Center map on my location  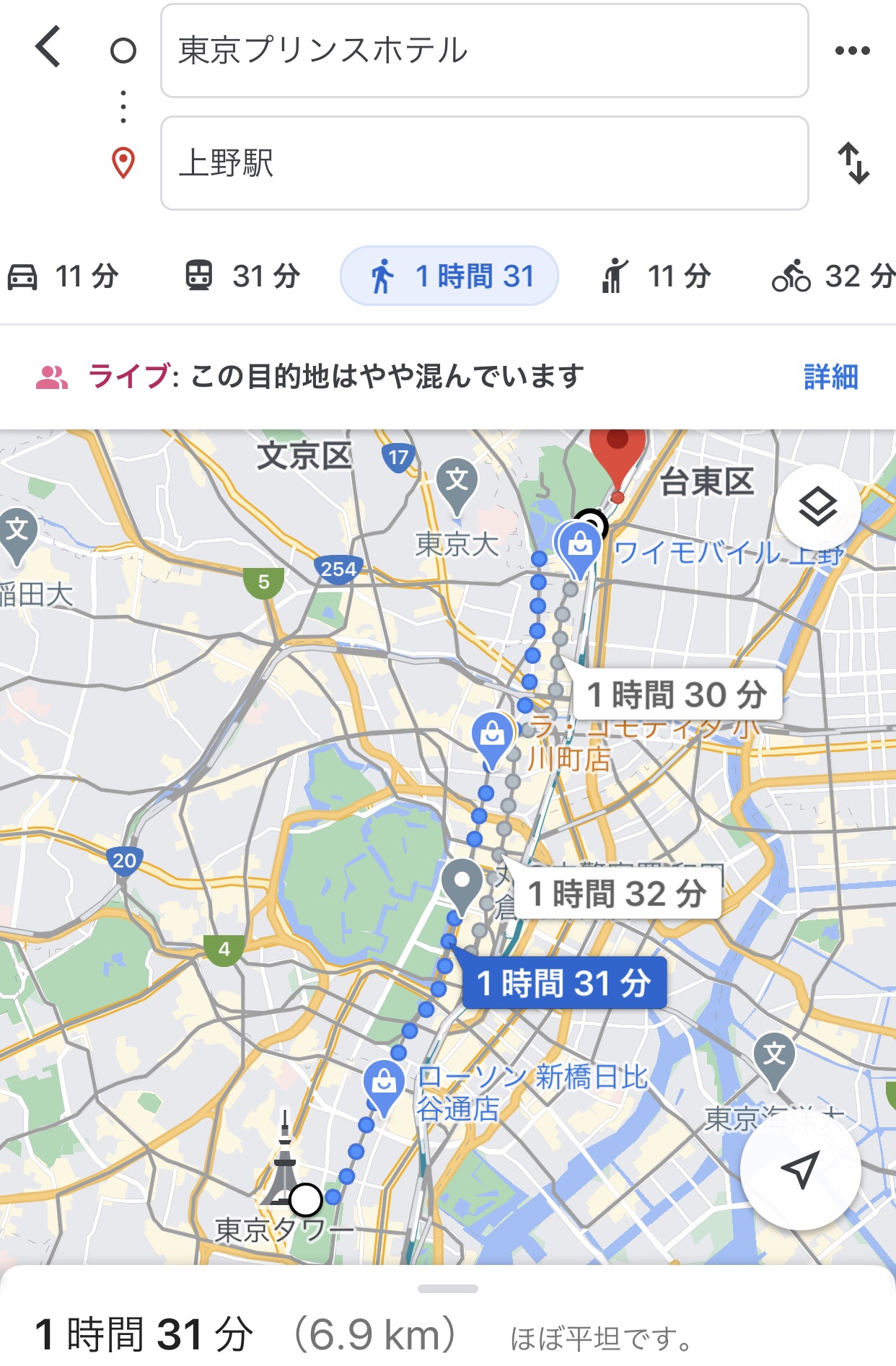pyautogui.click(x=800, y=1168)
